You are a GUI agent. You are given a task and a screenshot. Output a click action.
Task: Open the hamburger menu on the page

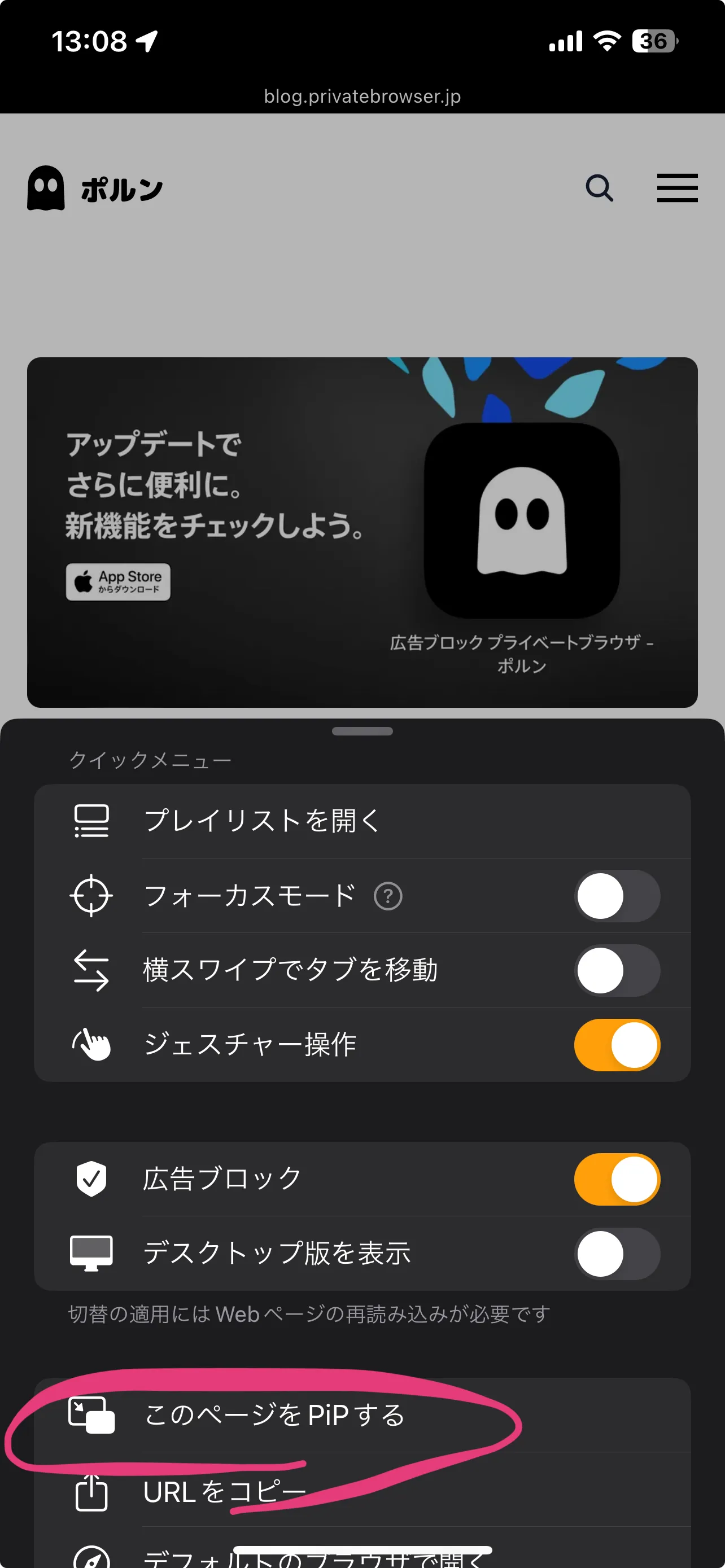click(x=677, y=188)
